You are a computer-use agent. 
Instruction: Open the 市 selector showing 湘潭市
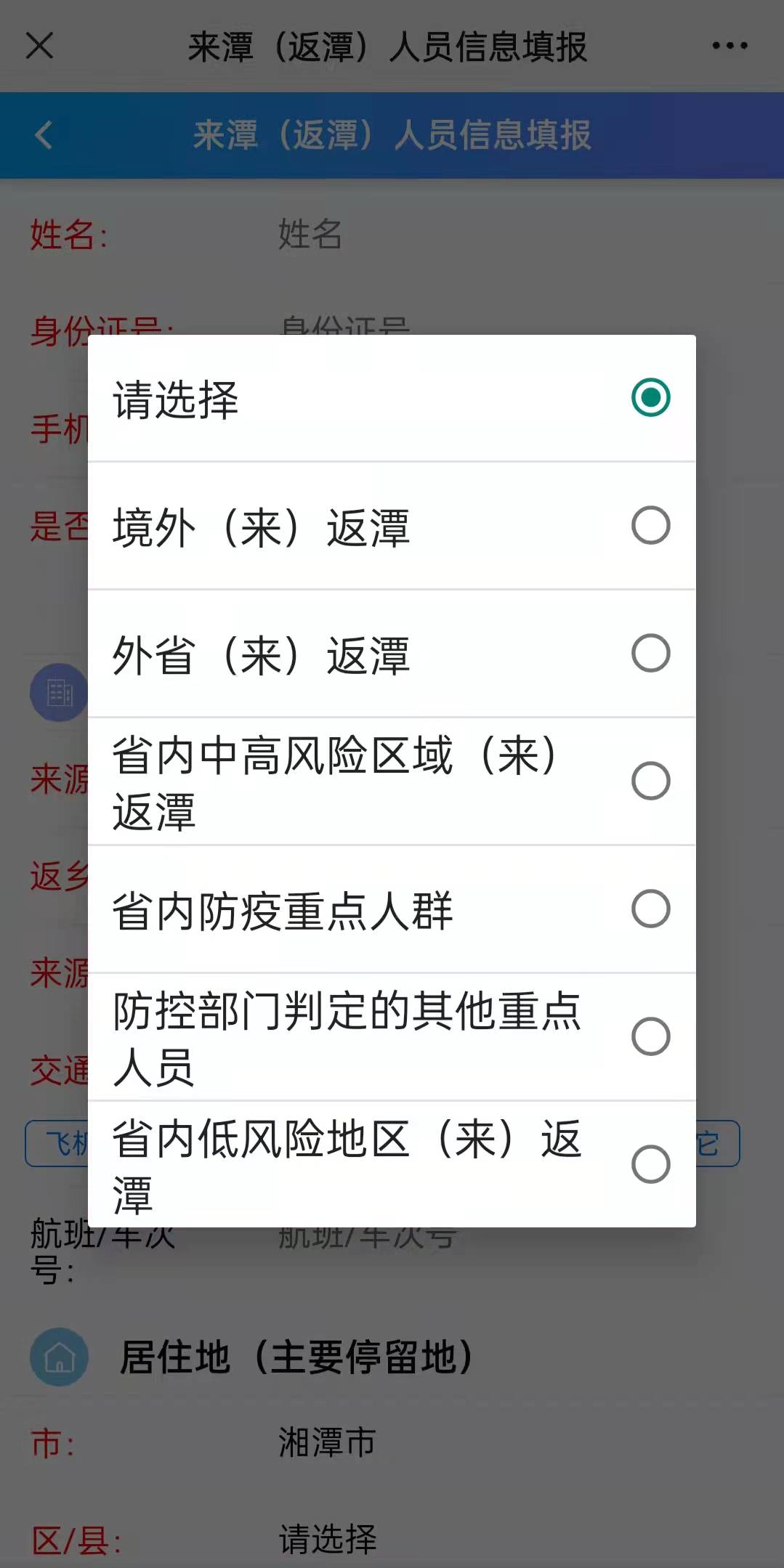(327, 1444)
